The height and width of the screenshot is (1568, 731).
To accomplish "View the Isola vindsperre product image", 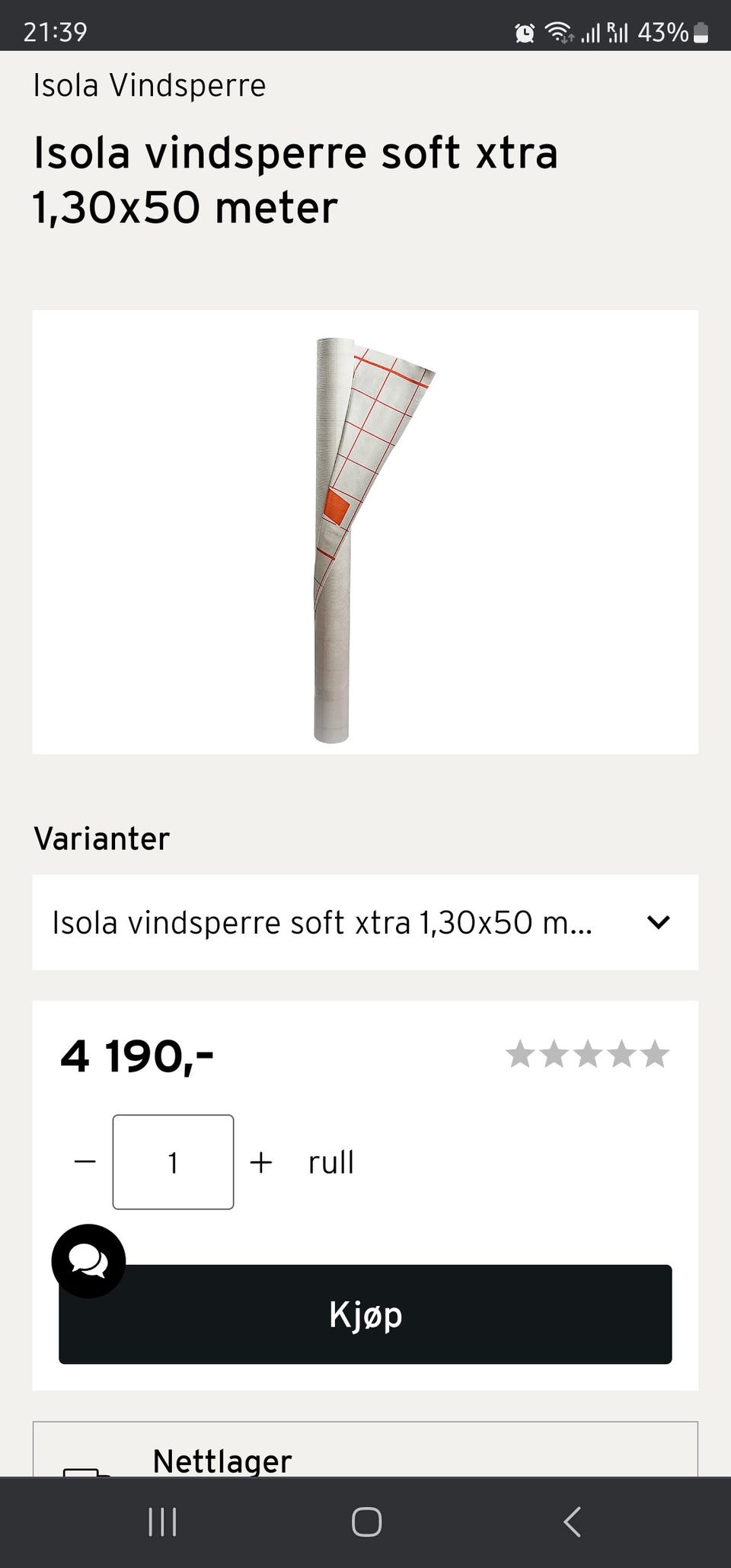I will pyautogui.click(x=365, y=532).
